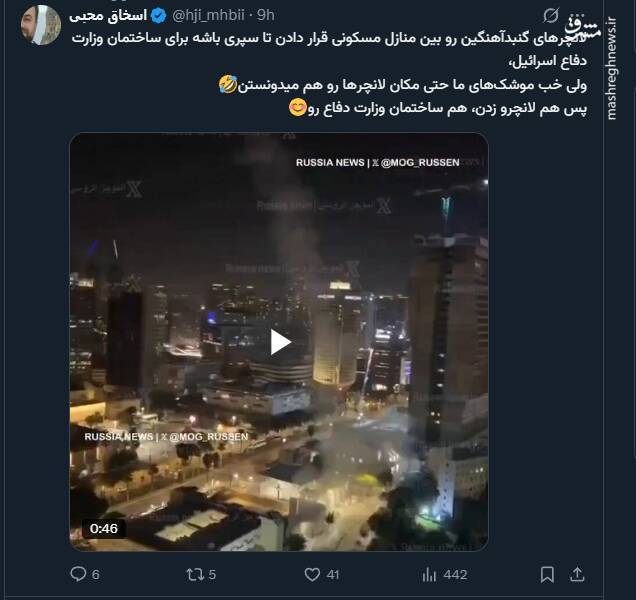The image size is (636, 600).
Task: Open the Grok explain icon
Action: [551, 15]
